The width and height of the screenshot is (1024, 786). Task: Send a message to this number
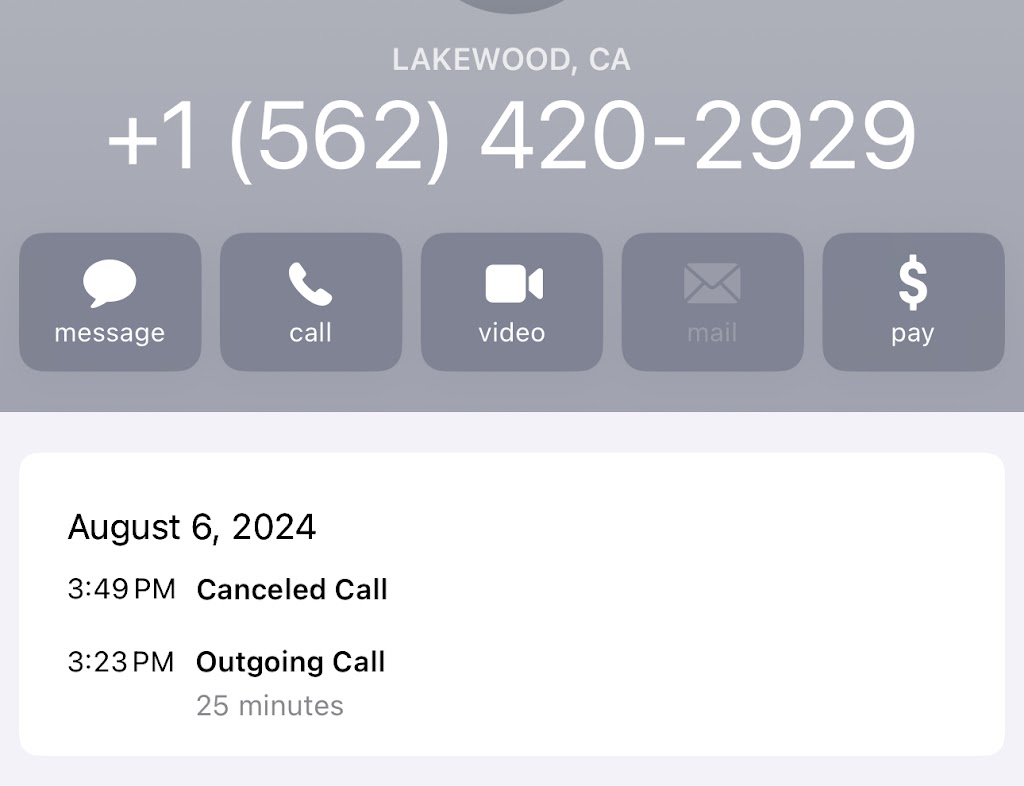(x=110, y=302)
